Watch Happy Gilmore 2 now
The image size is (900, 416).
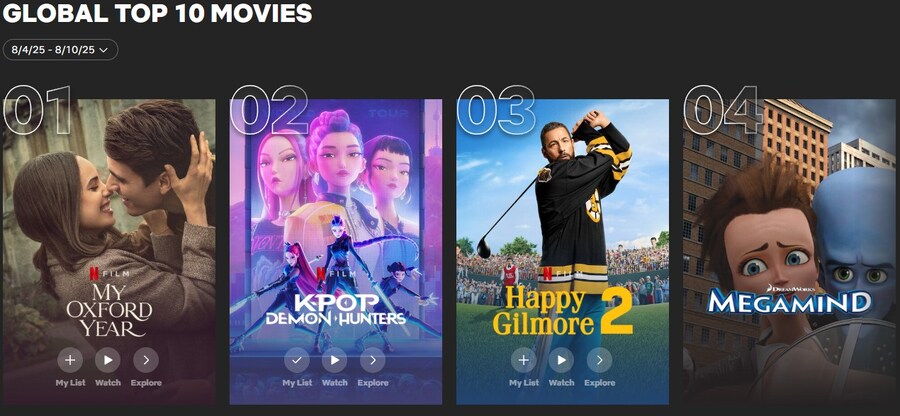(x=561, y=360)
